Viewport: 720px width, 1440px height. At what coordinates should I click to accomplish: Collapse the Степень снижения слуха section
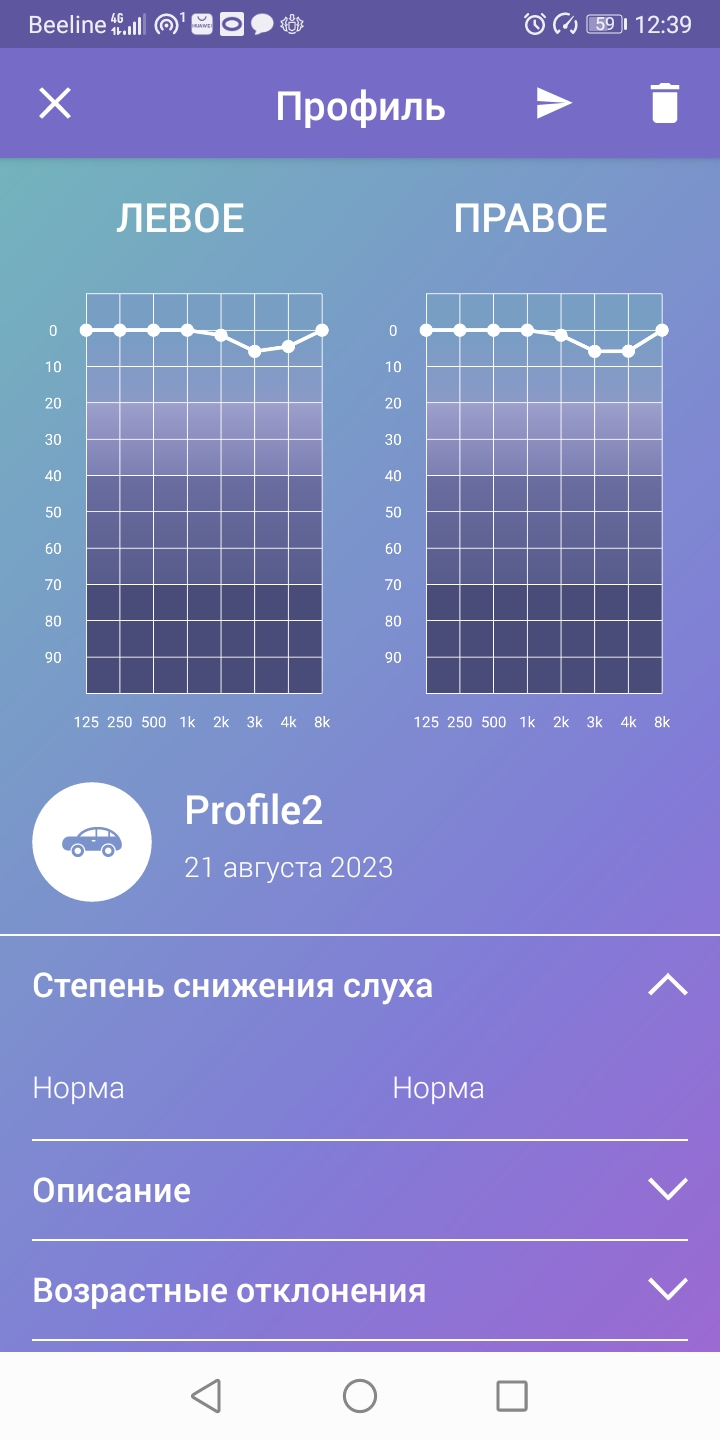click(667, 986)
